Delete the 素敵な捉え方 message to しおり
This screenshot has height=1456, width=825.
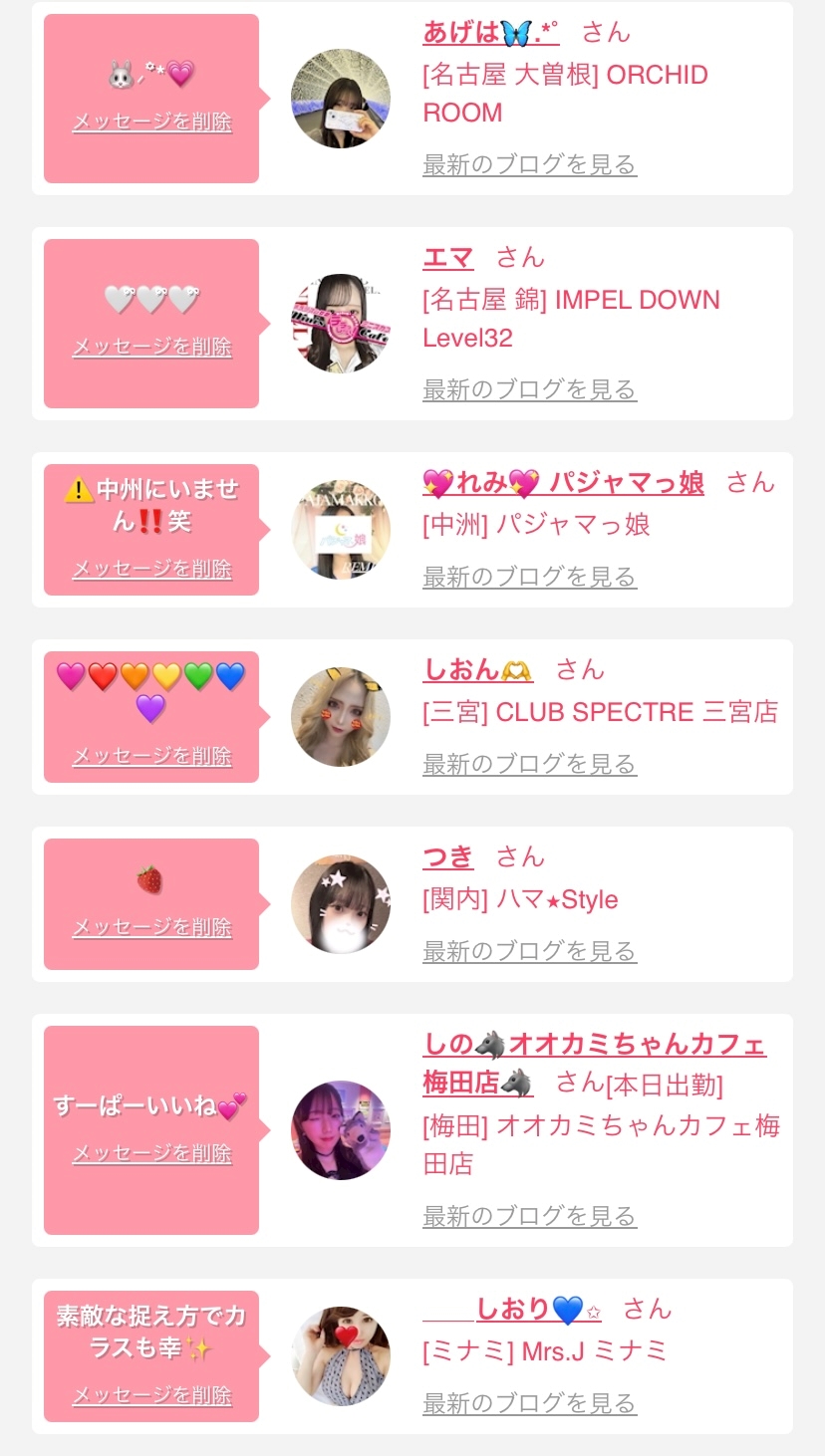(x=151, y=1395)
